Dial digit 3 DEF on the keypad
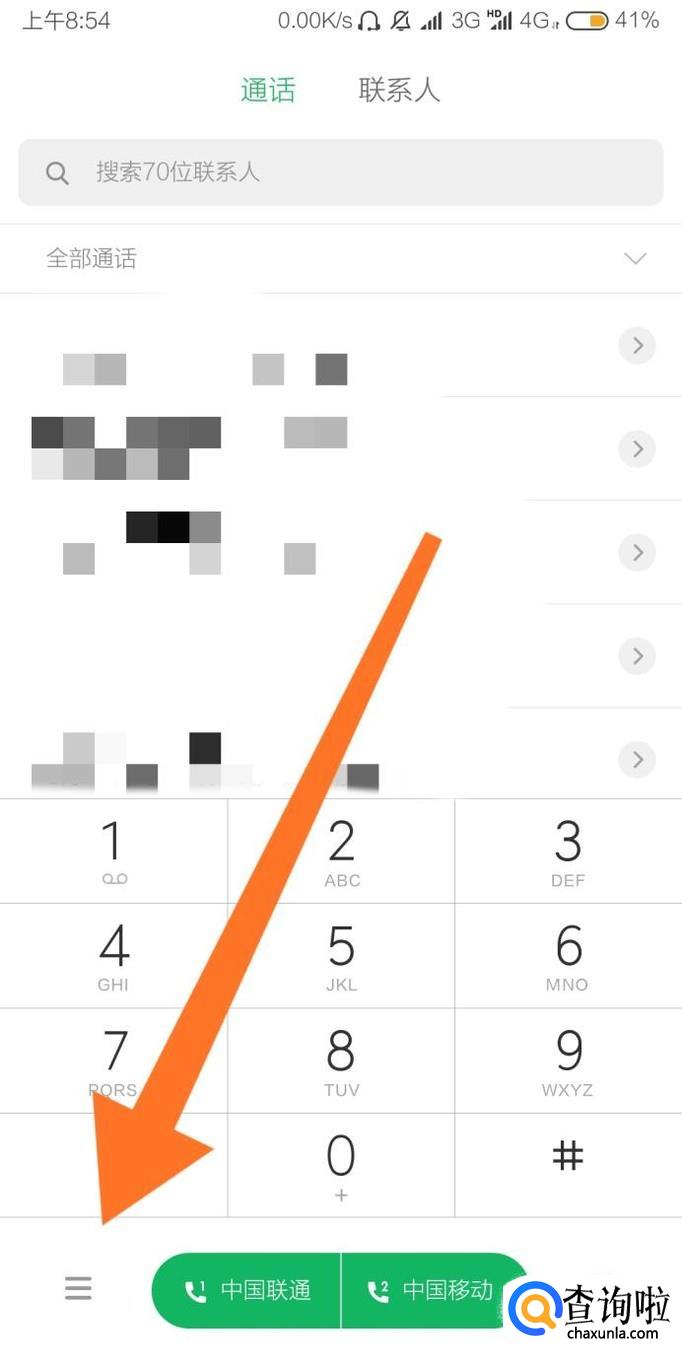 pyautogui.click(x=568, y=851)
